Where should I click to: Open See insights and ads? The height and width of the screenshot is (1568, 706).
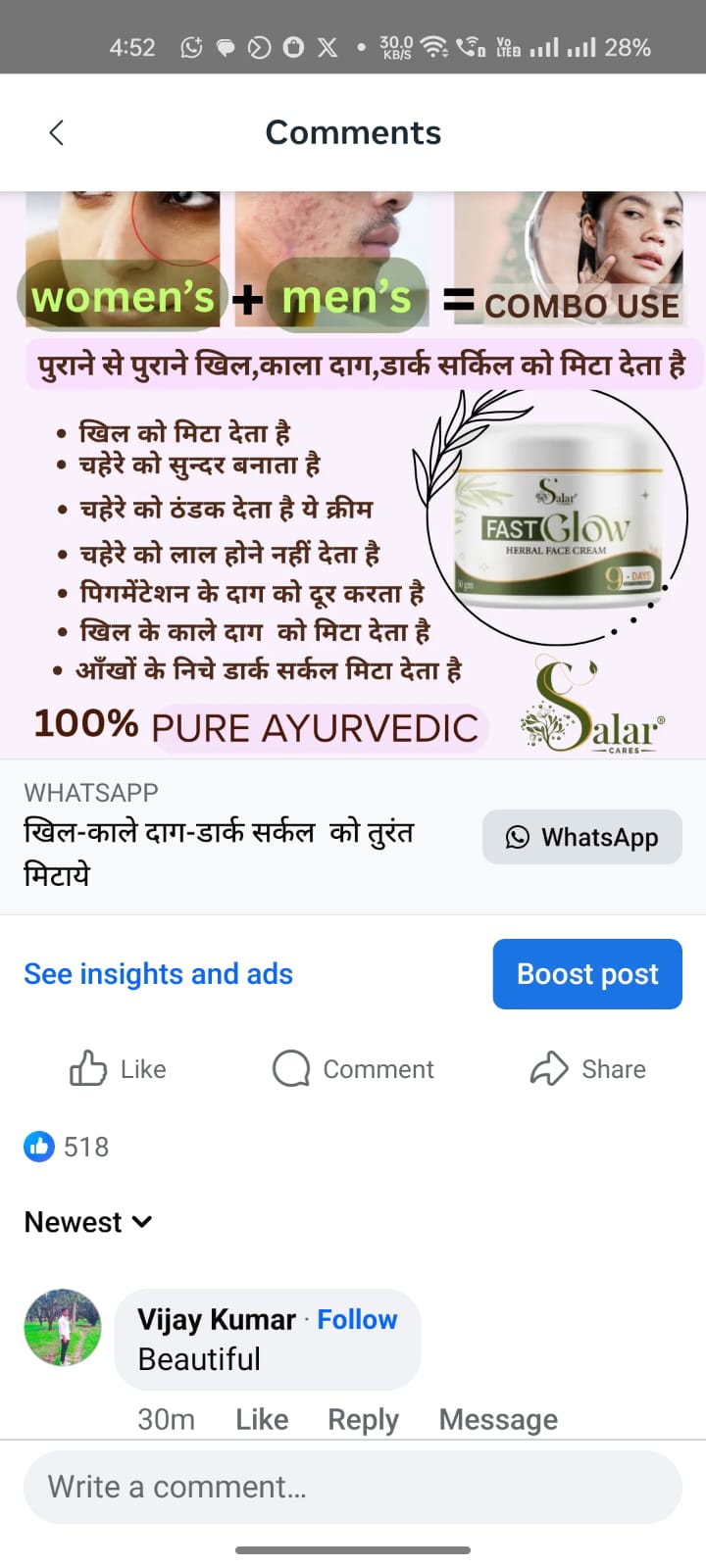158,973
